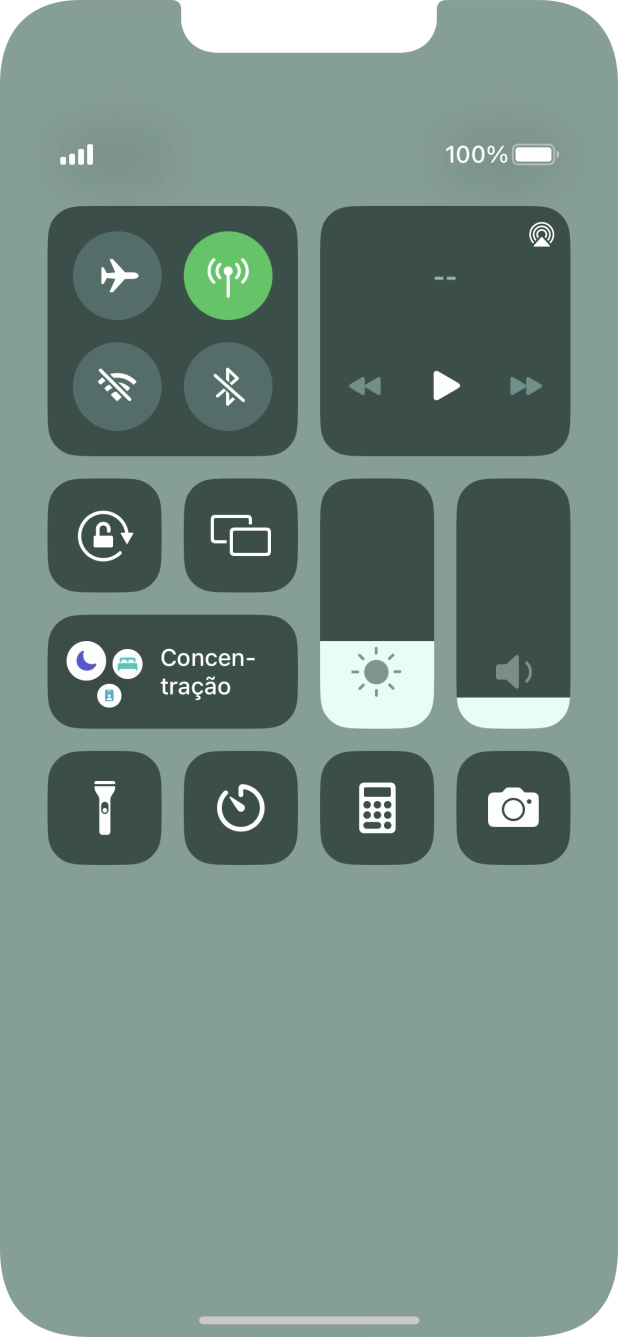This screenshot has height=1337, width=618.
Task: Open the Timer
Action: [241, 808]
